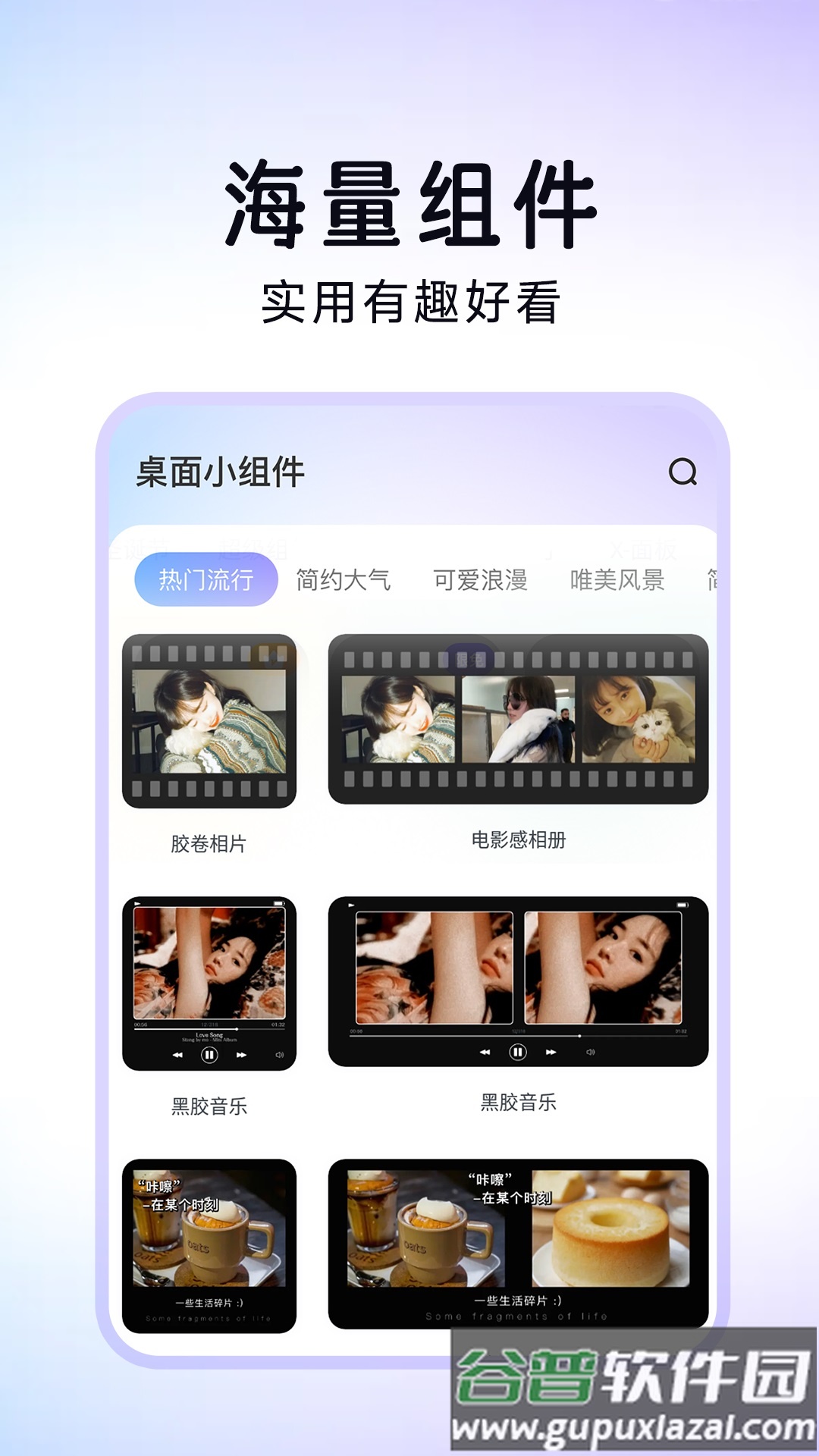
Task: Tap the volume speaker icon on the left music widget
Action: click(x=281, y=1056)
